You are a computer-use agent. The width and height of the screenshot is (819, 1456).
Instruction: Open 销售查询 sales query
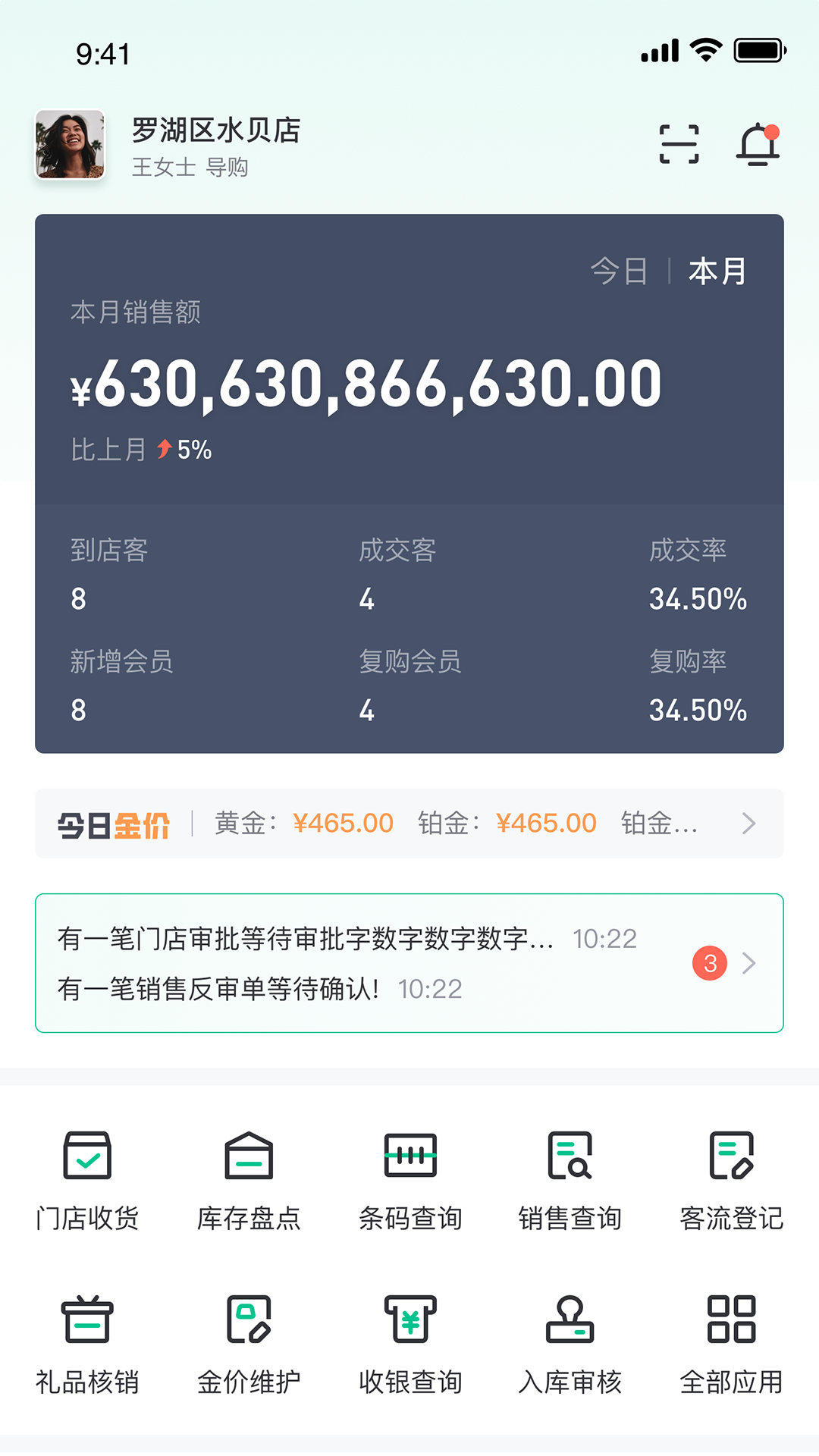coord(570,1180)
